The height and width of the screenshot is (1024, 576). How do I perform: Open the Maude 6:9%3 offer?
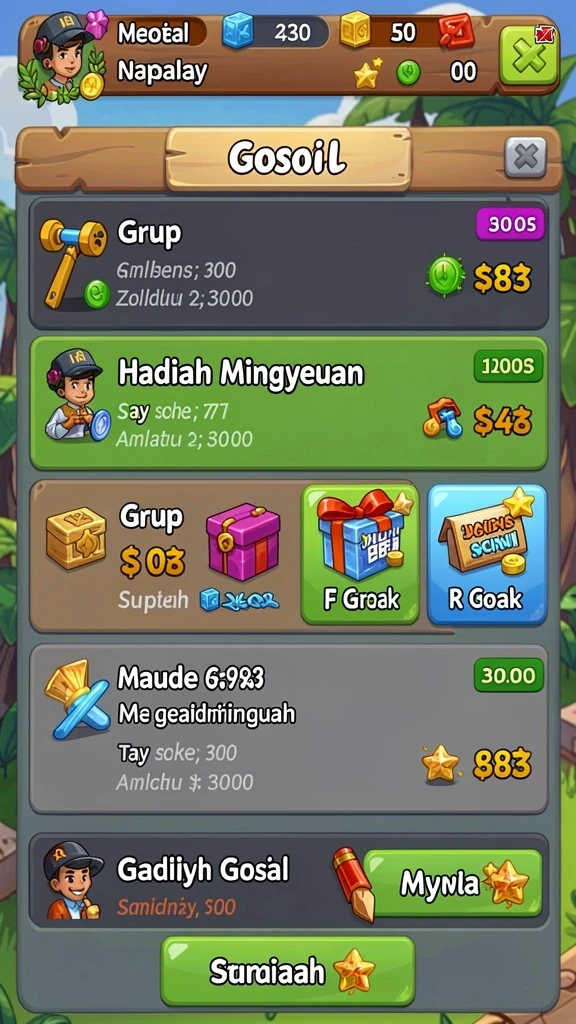pyautogui.click(x=289, y=729)
